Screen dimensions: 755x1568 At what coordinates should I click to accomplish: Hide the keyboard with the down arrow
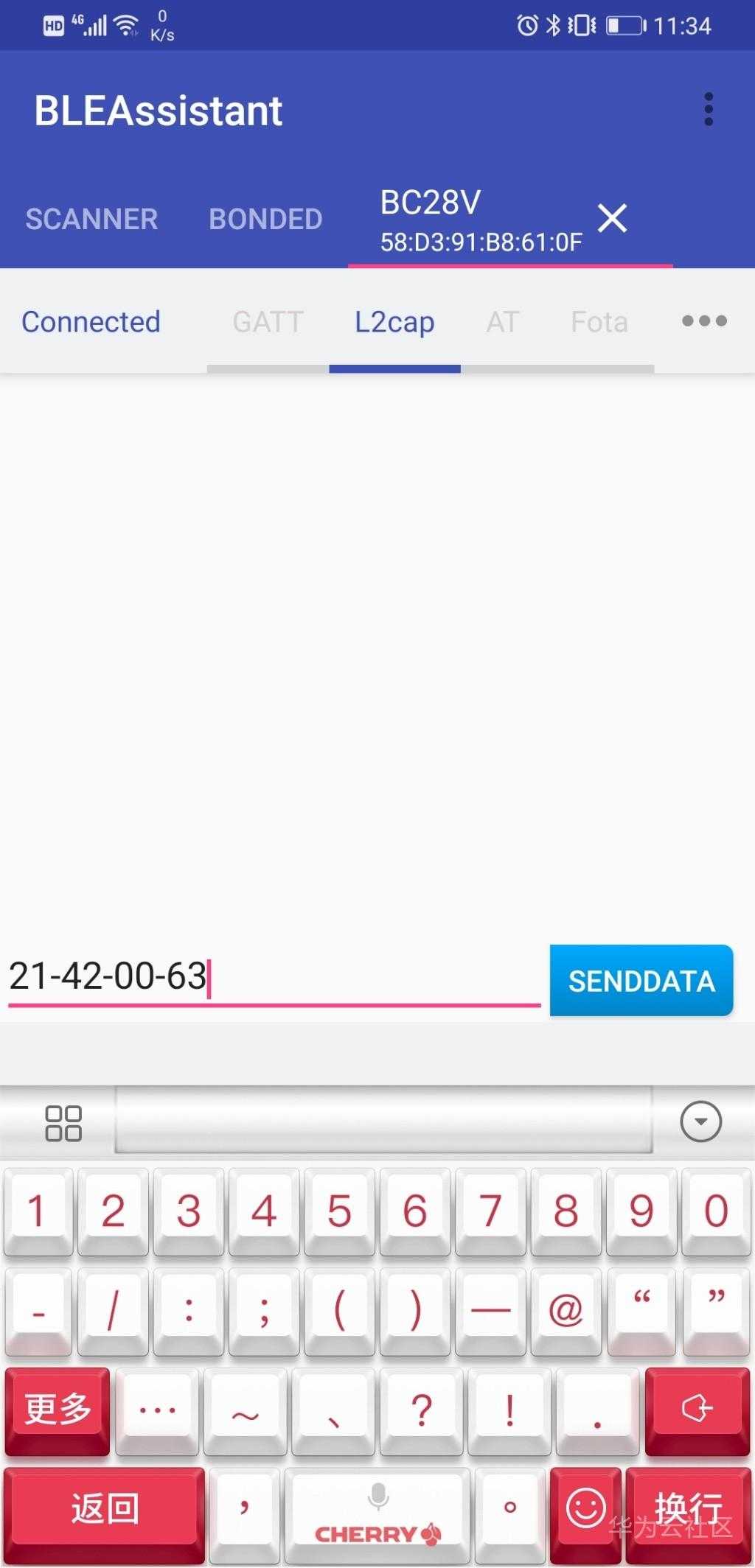point(700,1122)
